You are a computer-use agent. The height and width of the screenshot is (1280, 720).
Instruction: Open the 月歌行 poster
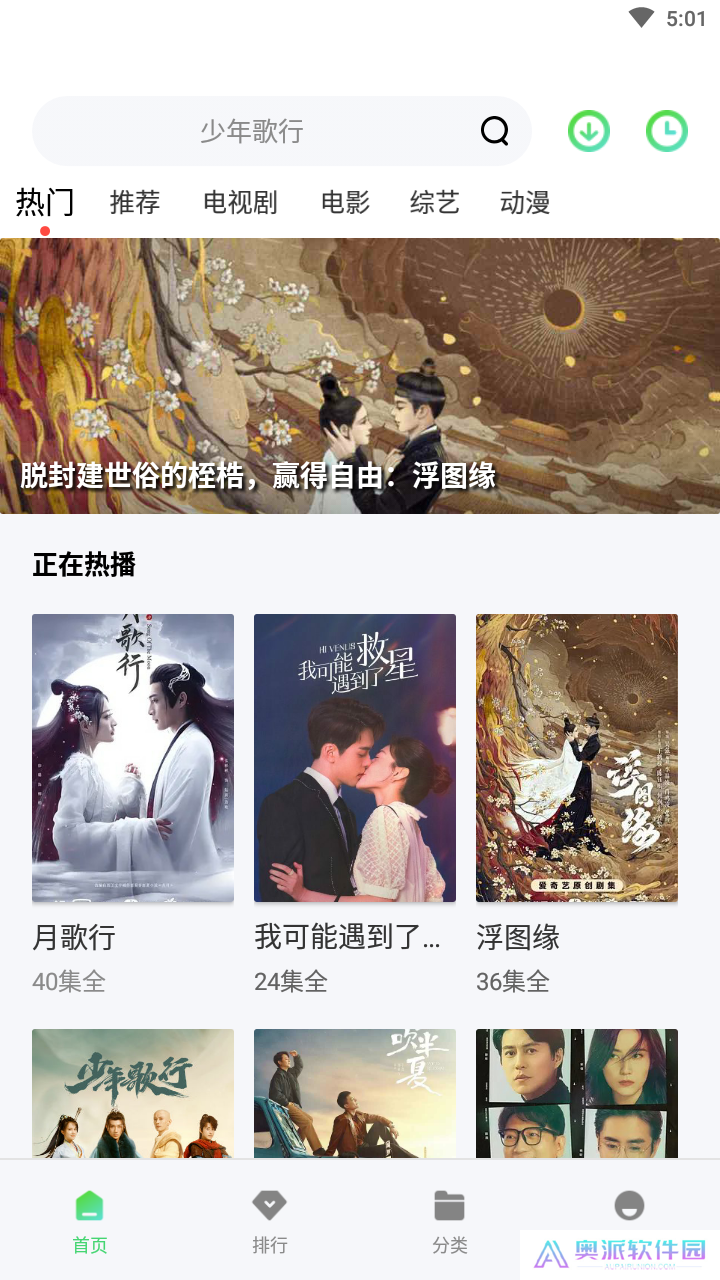click(133, 757)
